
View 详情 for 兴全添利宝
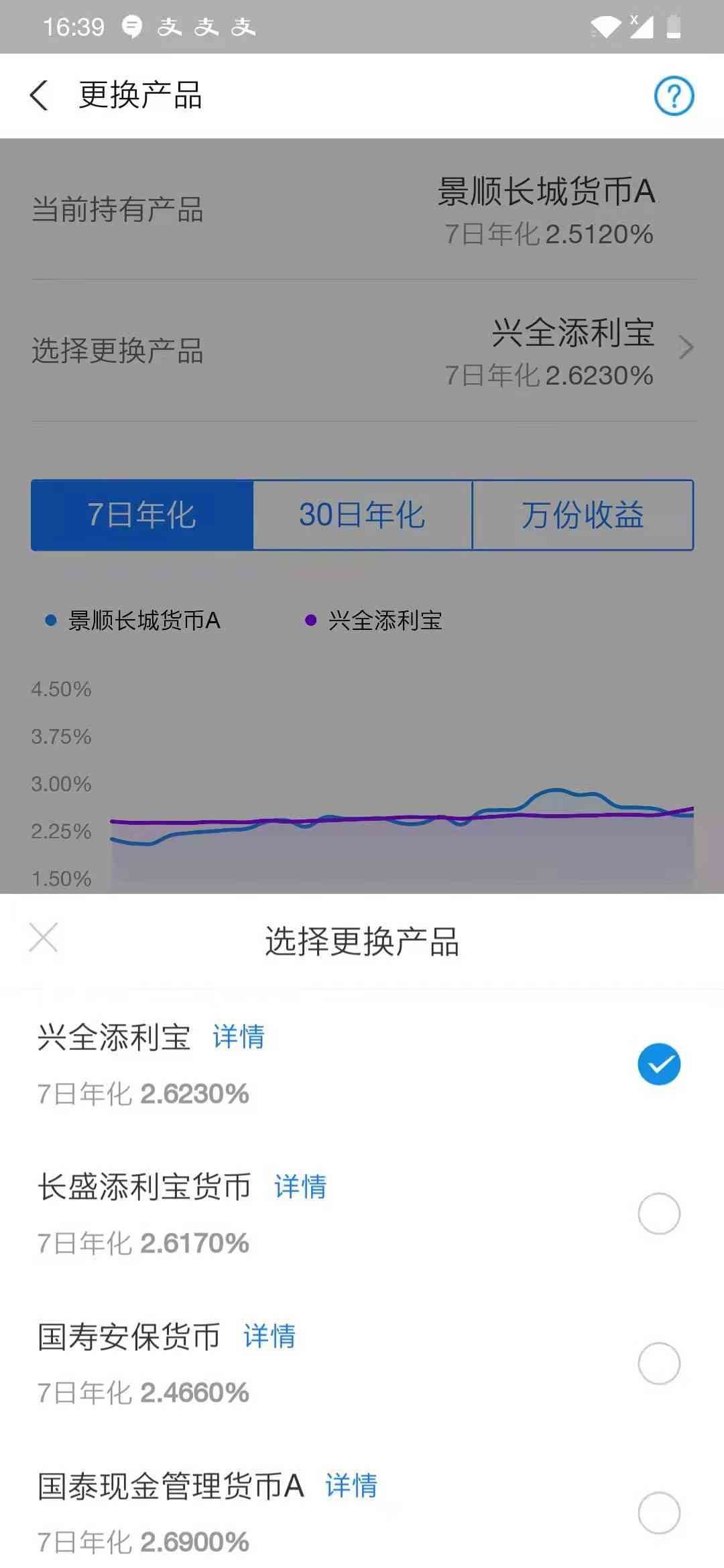tap(239, 1037)
